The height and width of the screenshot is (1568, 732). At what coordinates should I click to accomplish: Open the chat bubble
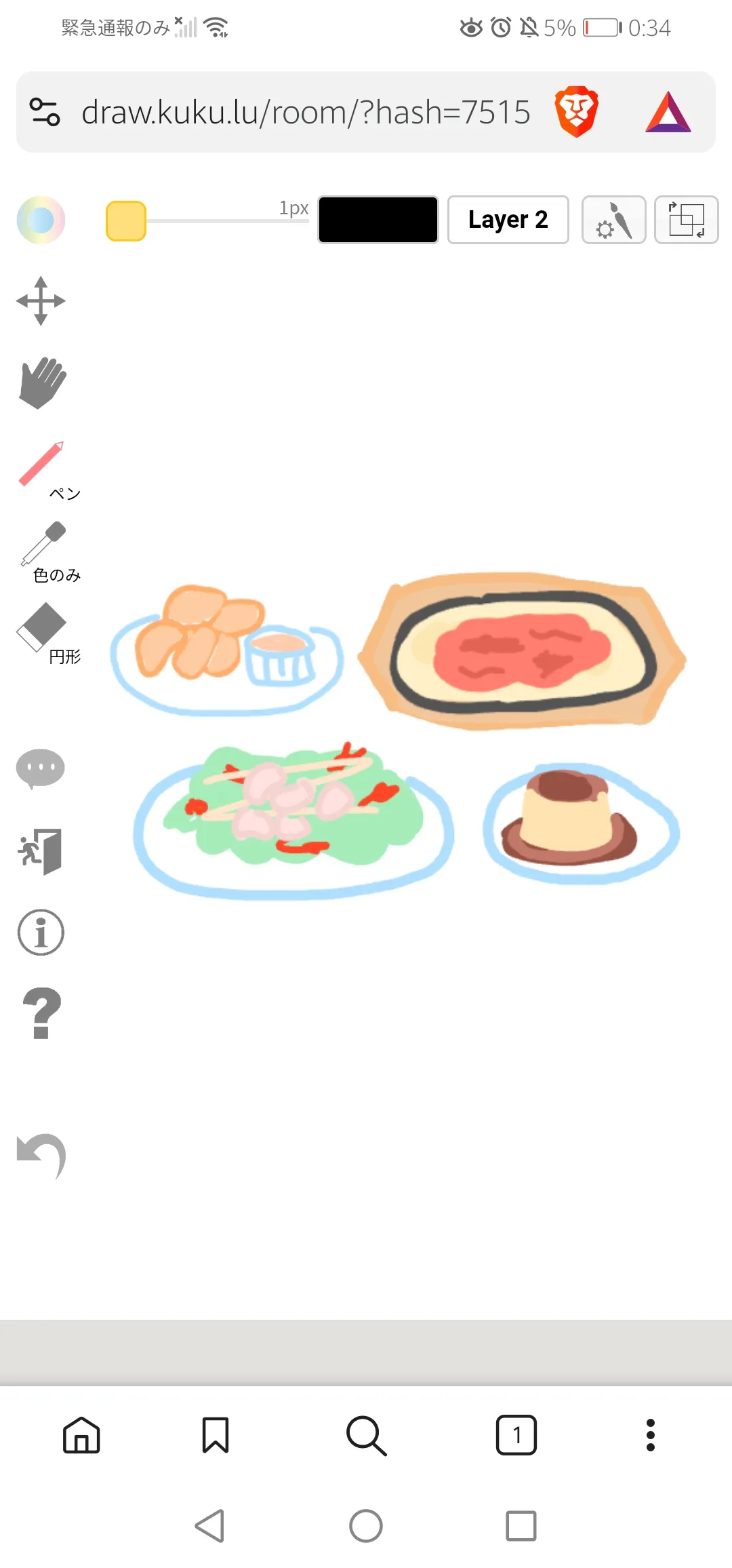pos(41,770)
